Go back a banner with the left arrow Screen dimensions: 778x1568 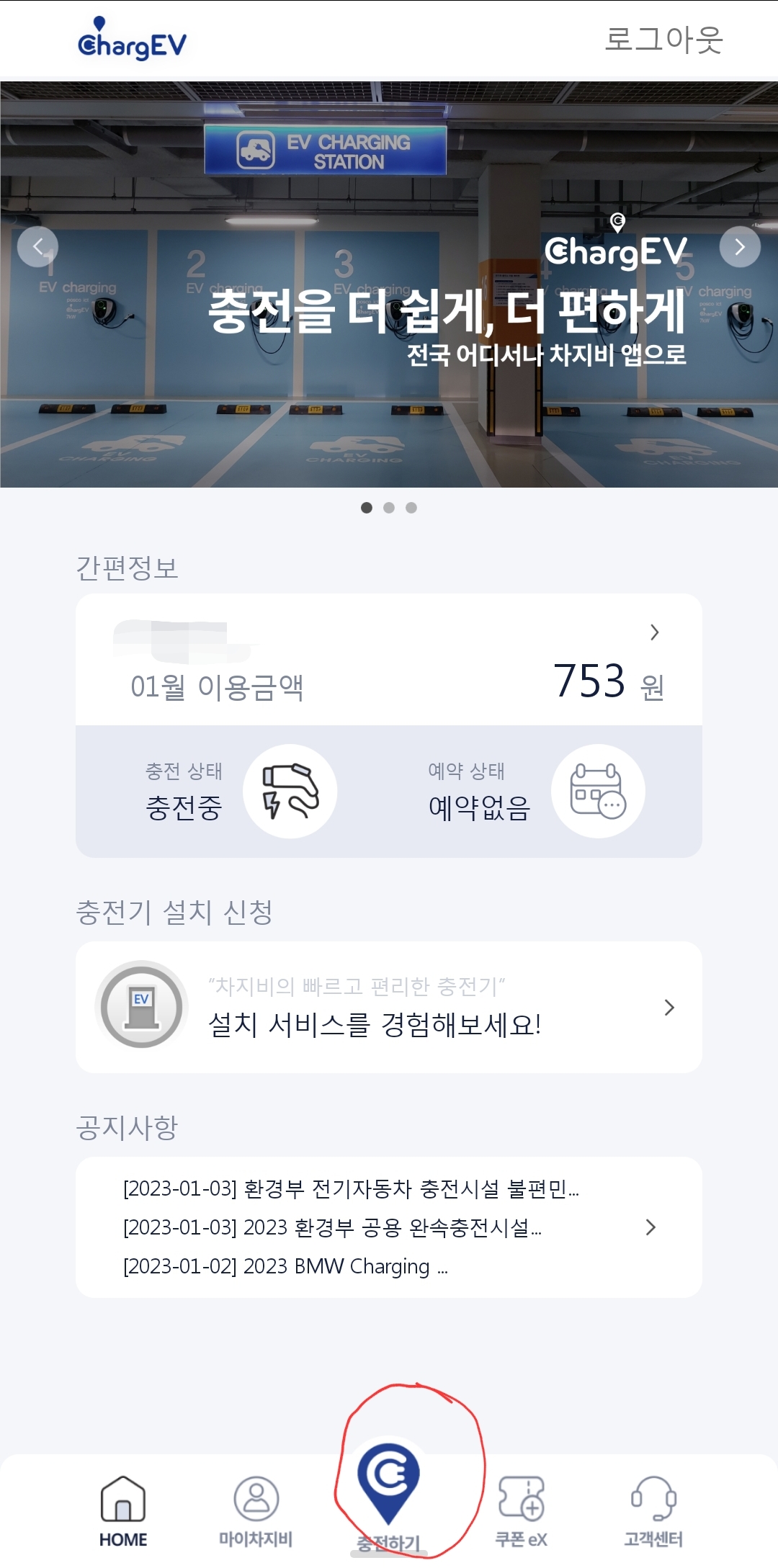(37, 246)
